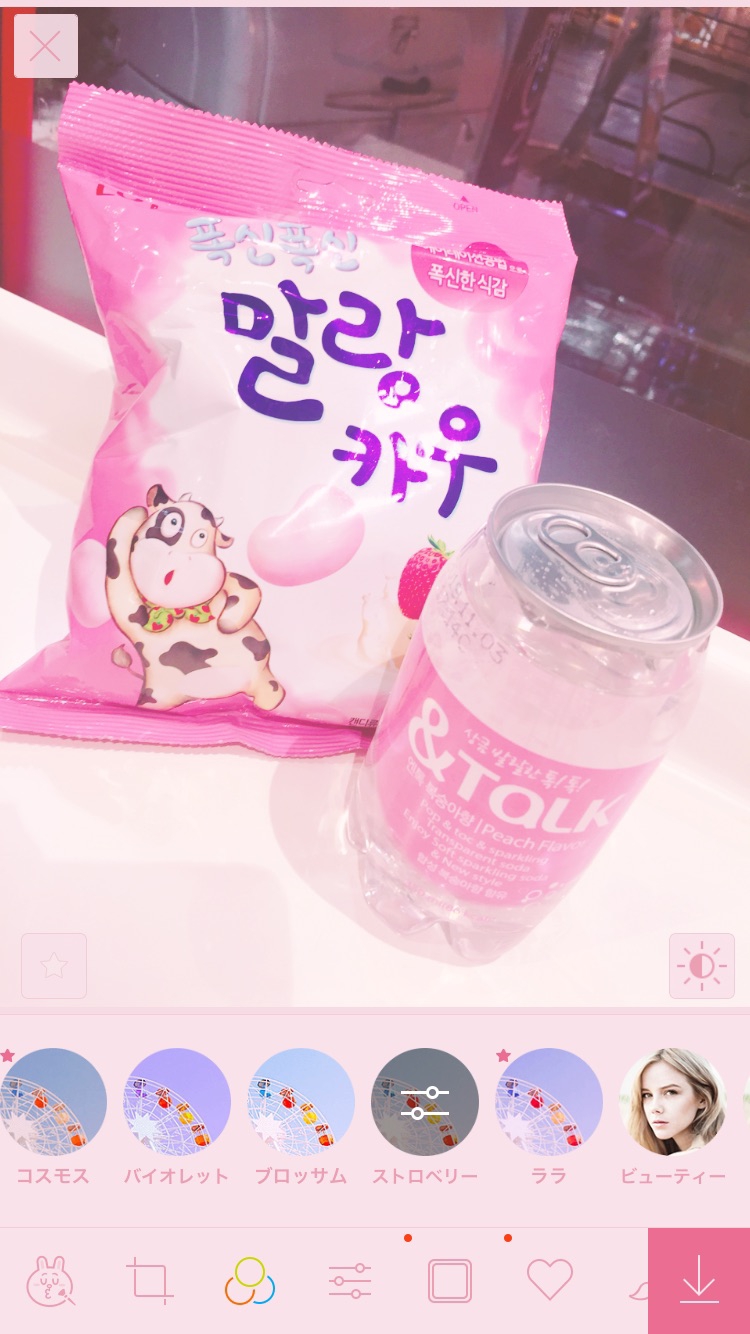Apply the コスモス filter
Screen dimensions: 750x1334
point(53,1101)
